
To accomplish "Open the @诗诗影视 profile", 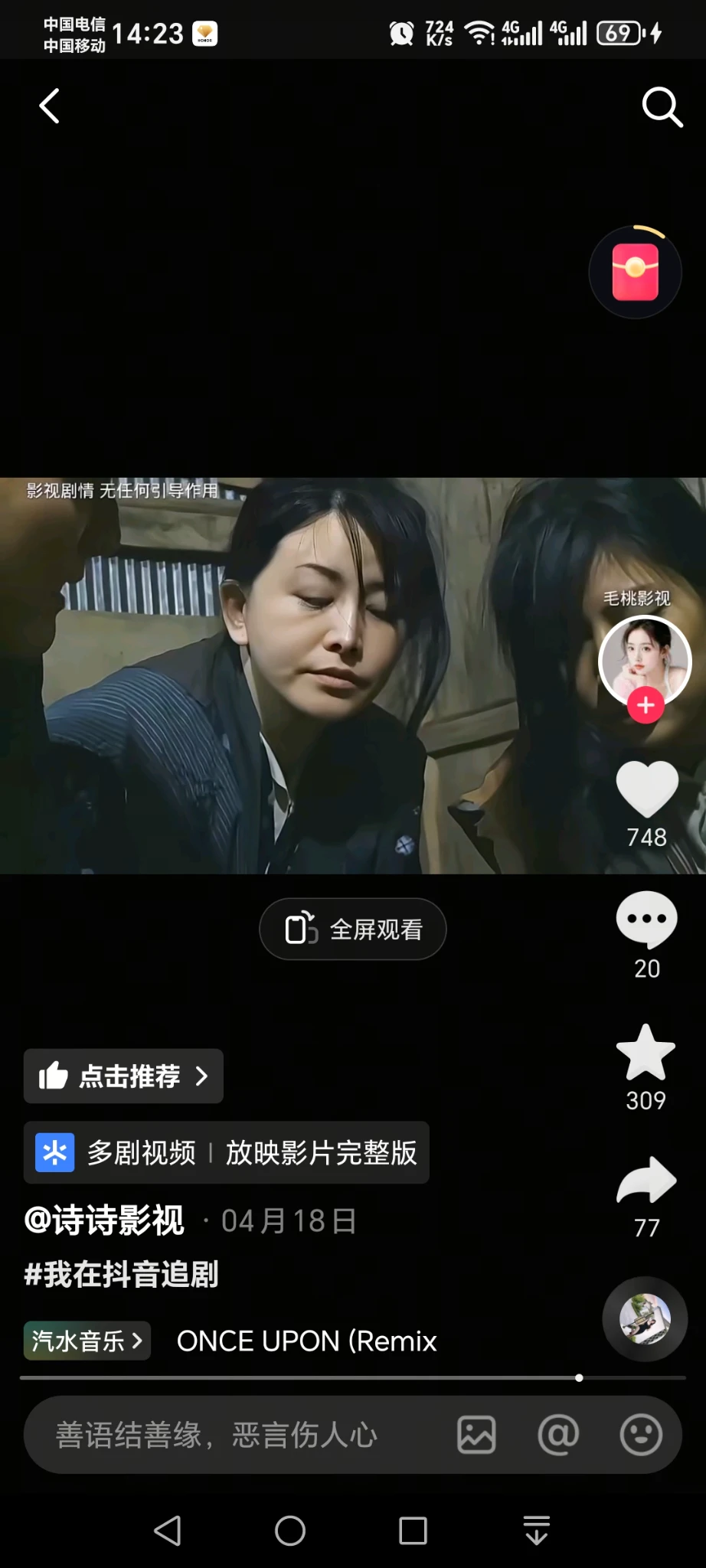I will click(104, 1220).
